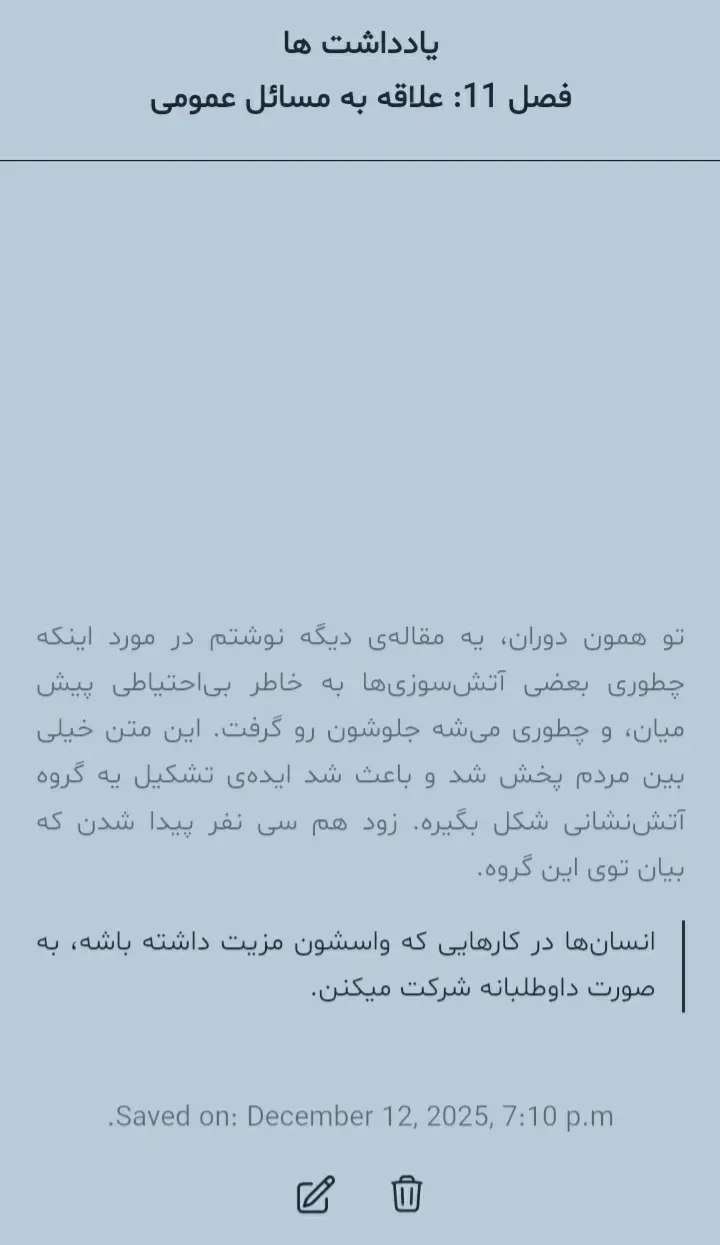This screenshot has height=1245, width=720.
Task: Delete this note with the trash icon
Action: pyautogui.click(x=406, y=1195)
